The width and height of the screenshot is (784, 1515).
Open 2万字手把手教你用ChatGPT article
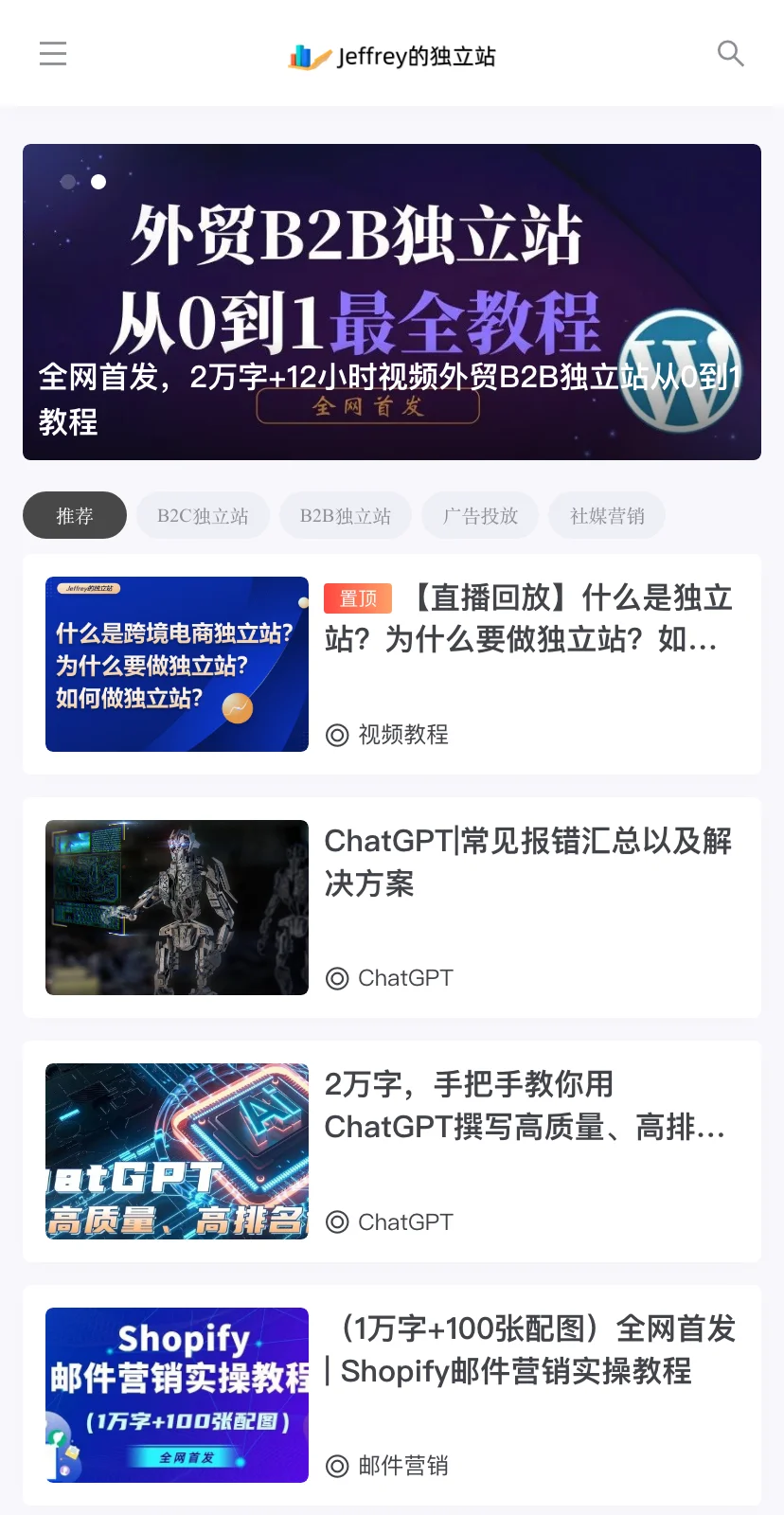(x=526, y=1105)
